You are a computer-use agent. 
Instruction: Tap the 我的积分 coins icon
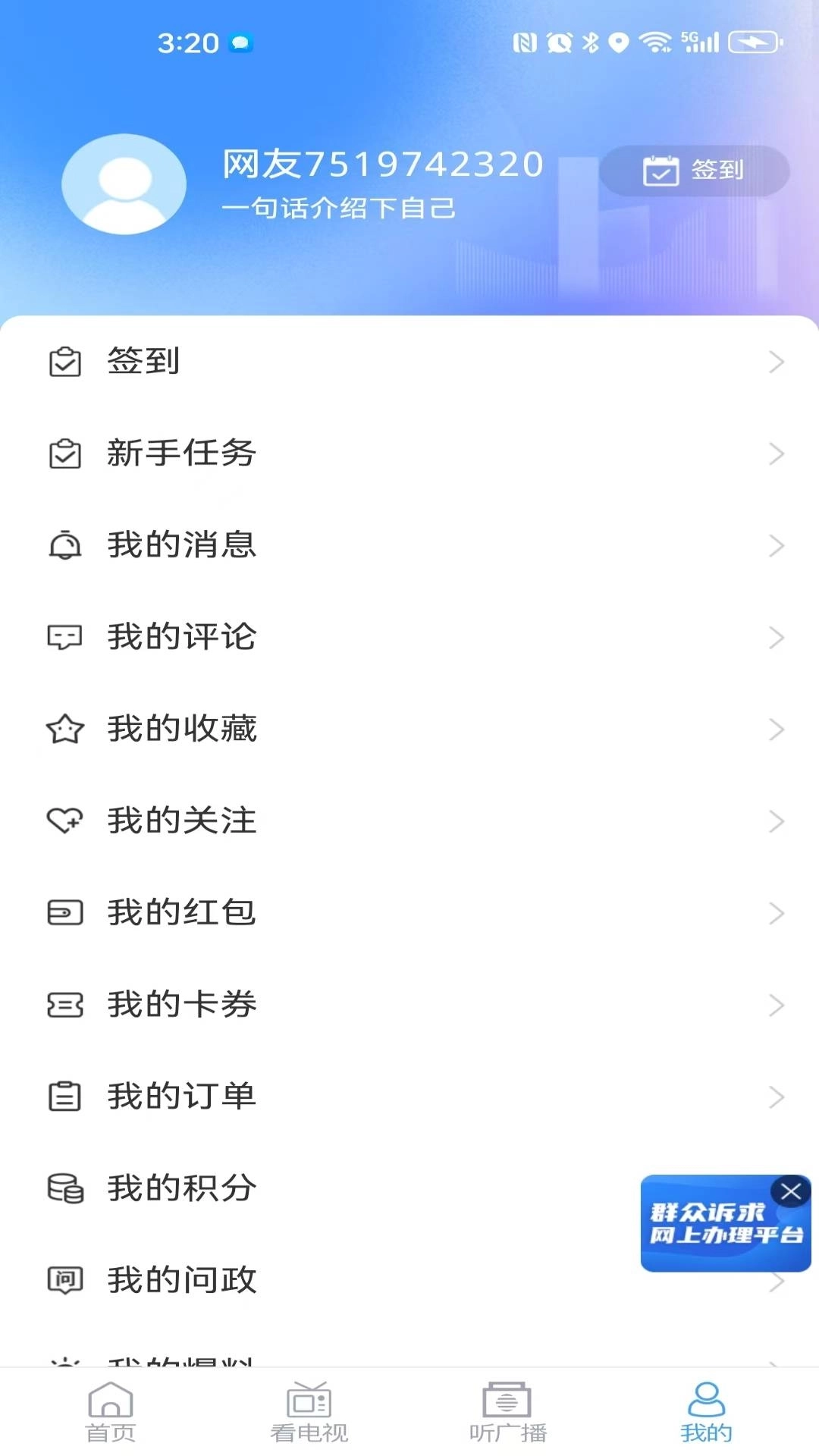(64, 1188)
